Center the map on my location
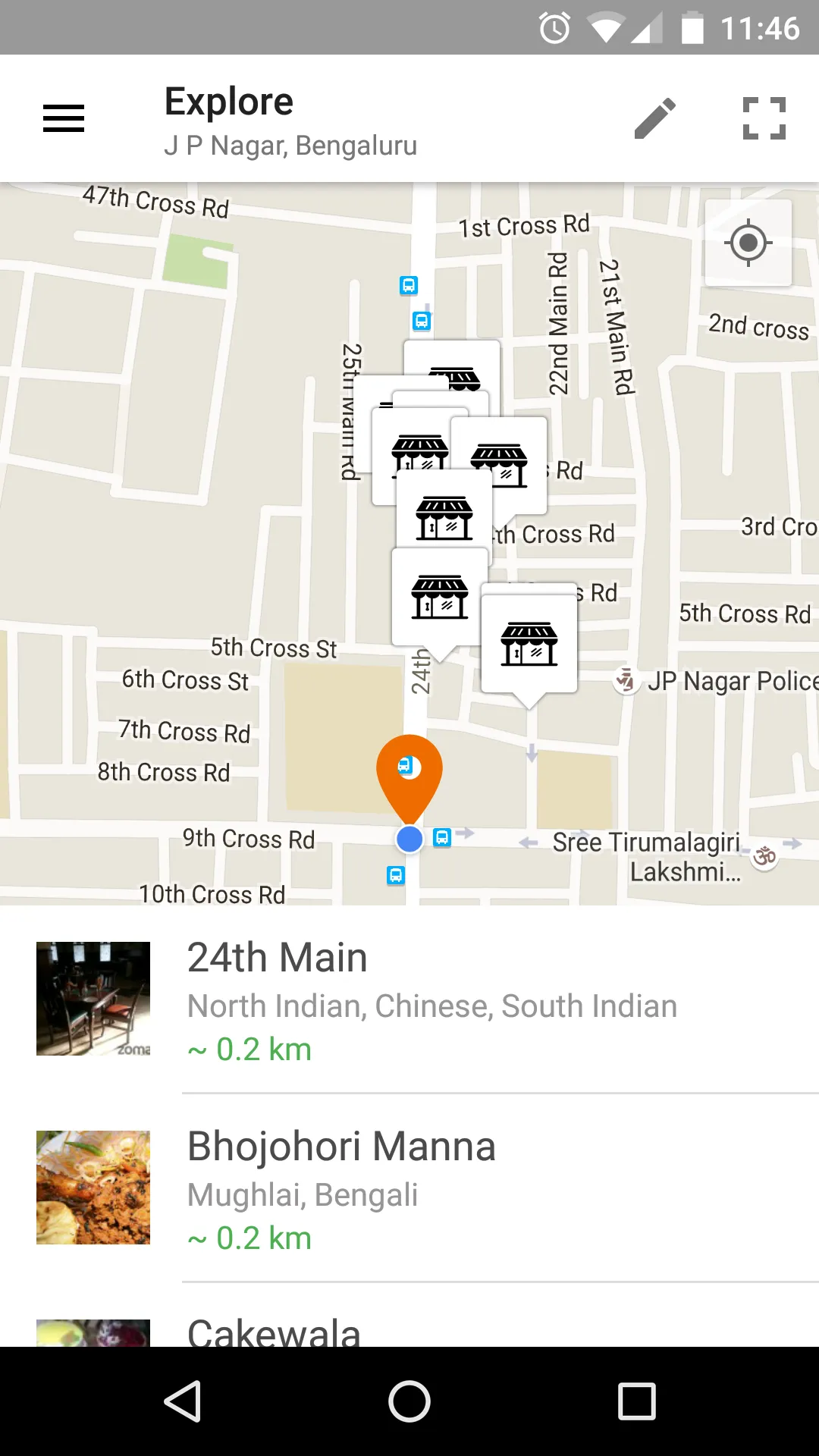 coord(748,243)
